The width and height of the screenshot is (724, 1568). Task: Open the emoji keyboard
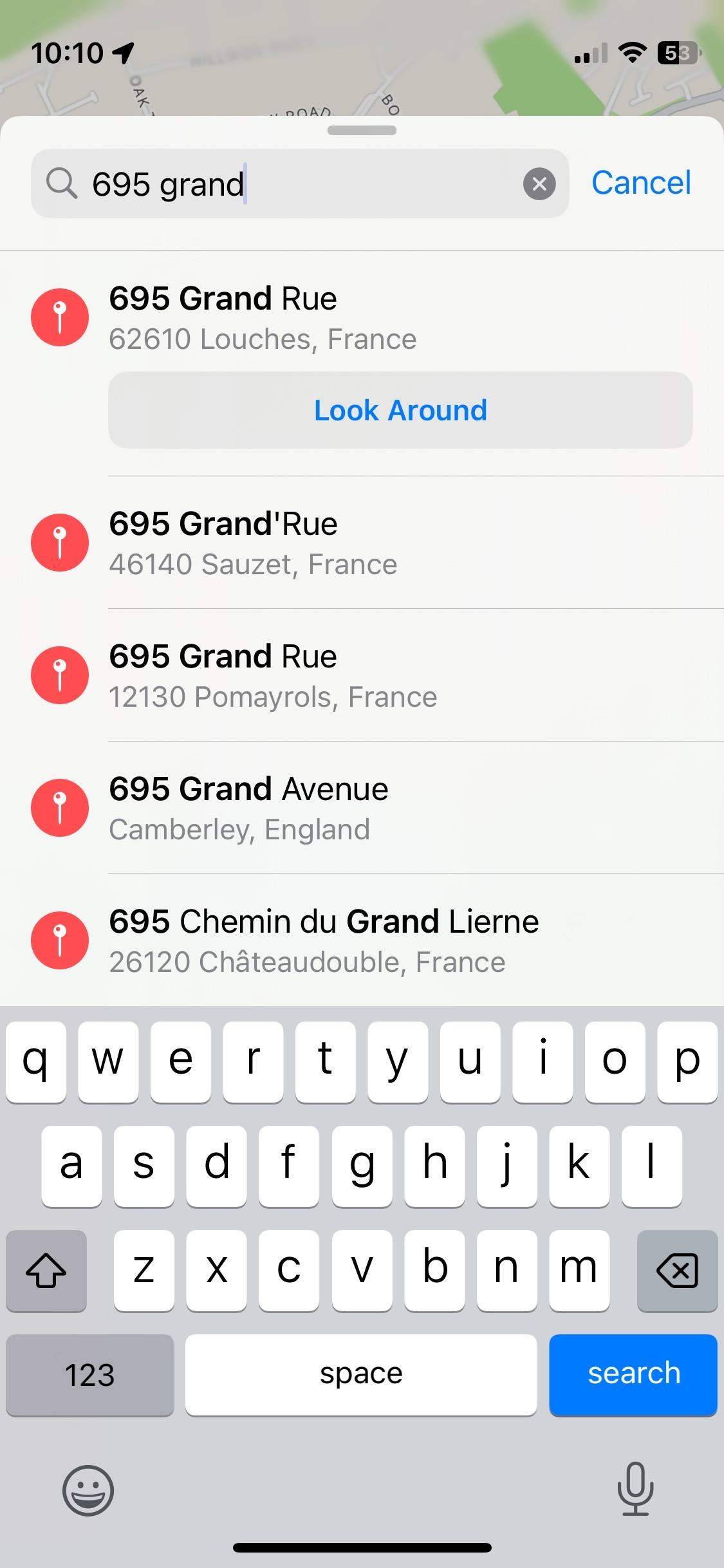(88, 1491)
